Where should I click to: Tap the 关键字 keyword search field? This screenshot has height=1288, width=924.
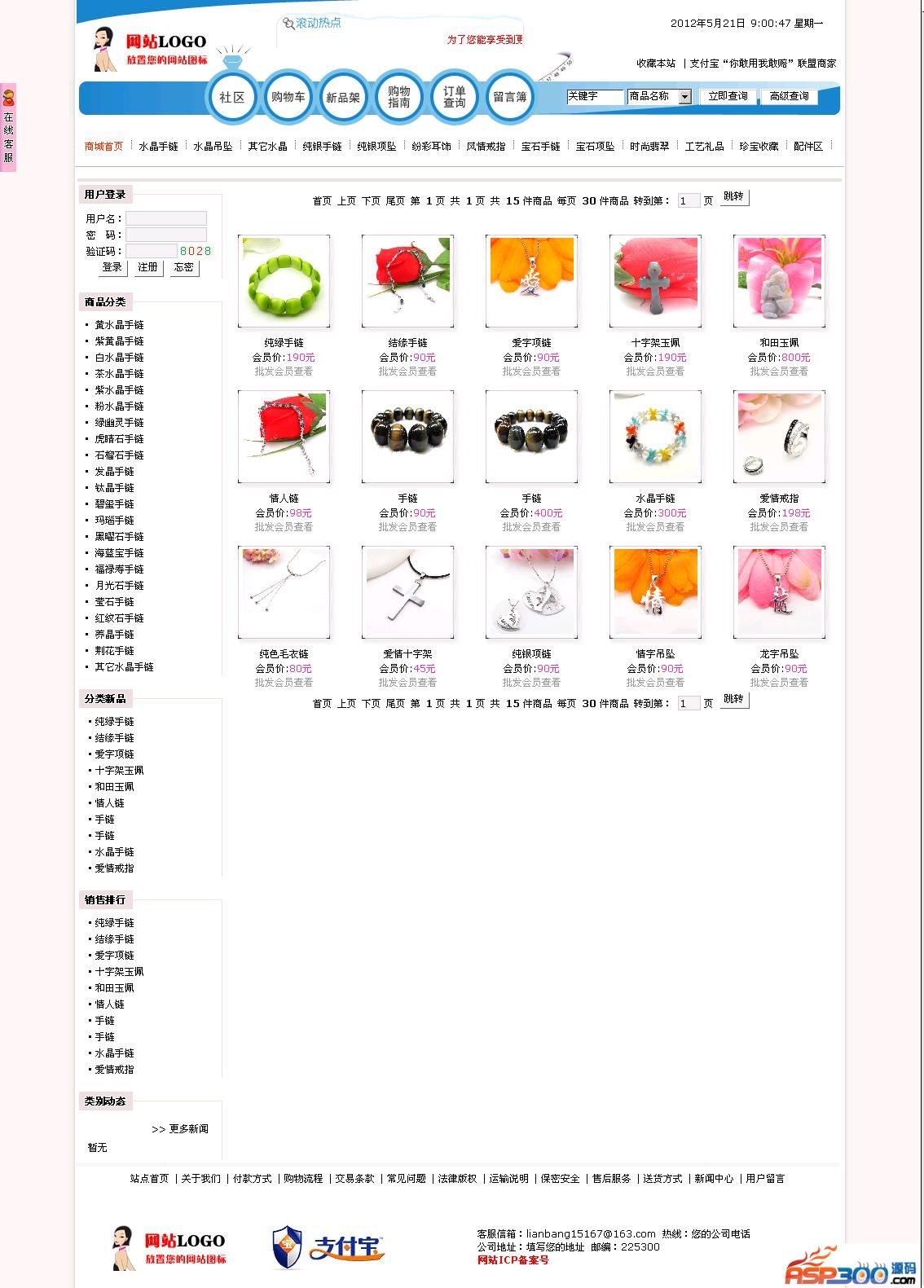point(594,96)
